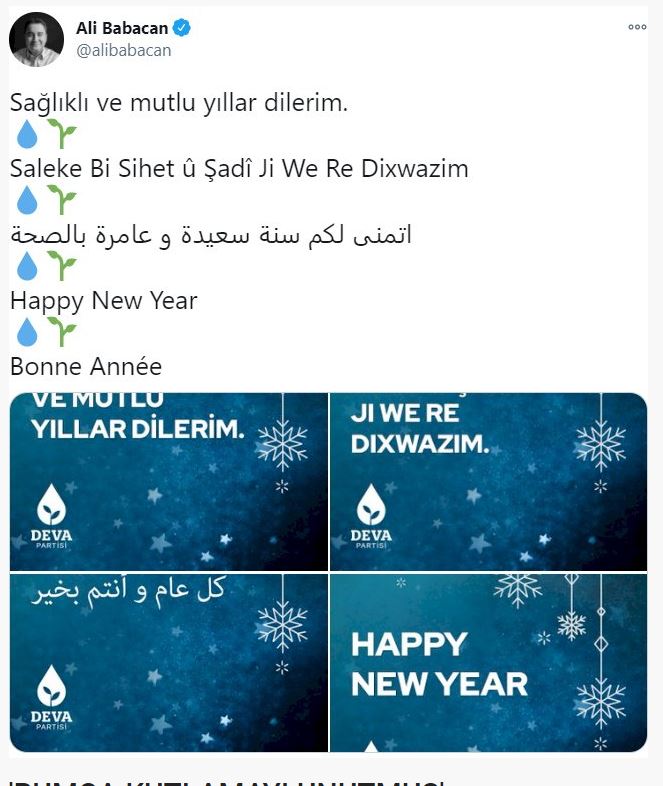Open the tweet's overflow menu

[637, 27]
